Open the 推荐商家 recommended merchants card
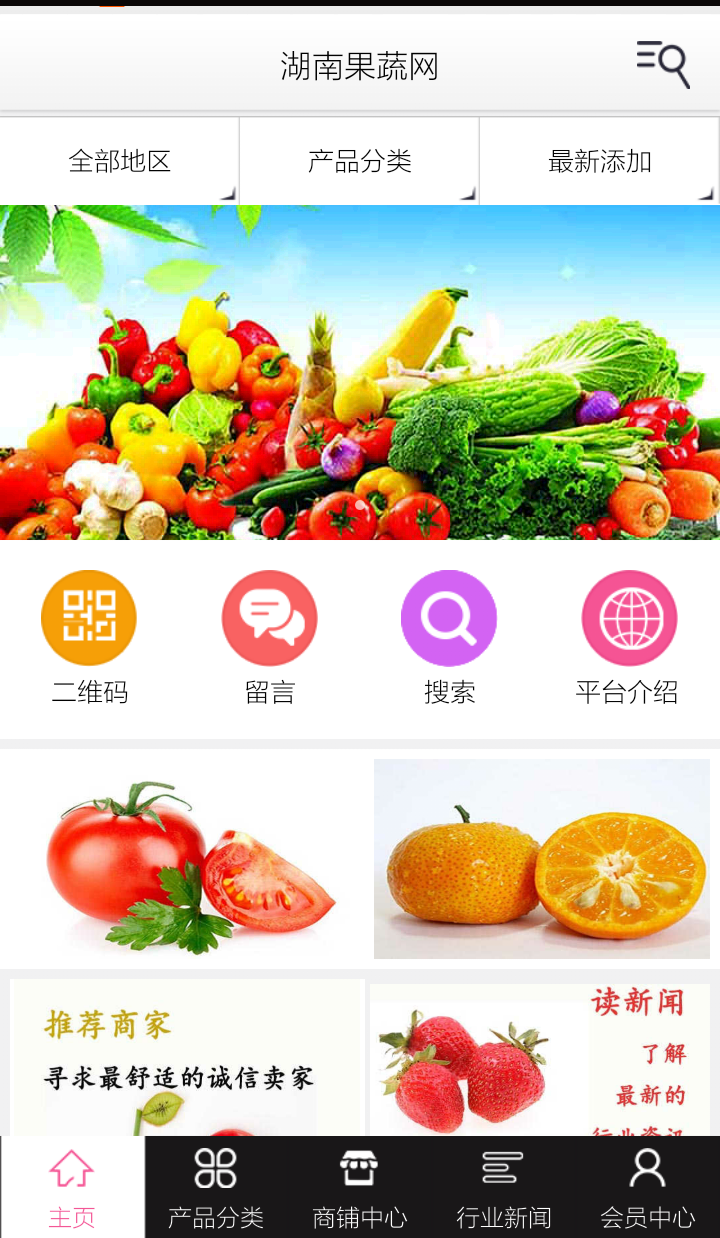Viewport: 720px width, 1238px height. (187, 1058)
